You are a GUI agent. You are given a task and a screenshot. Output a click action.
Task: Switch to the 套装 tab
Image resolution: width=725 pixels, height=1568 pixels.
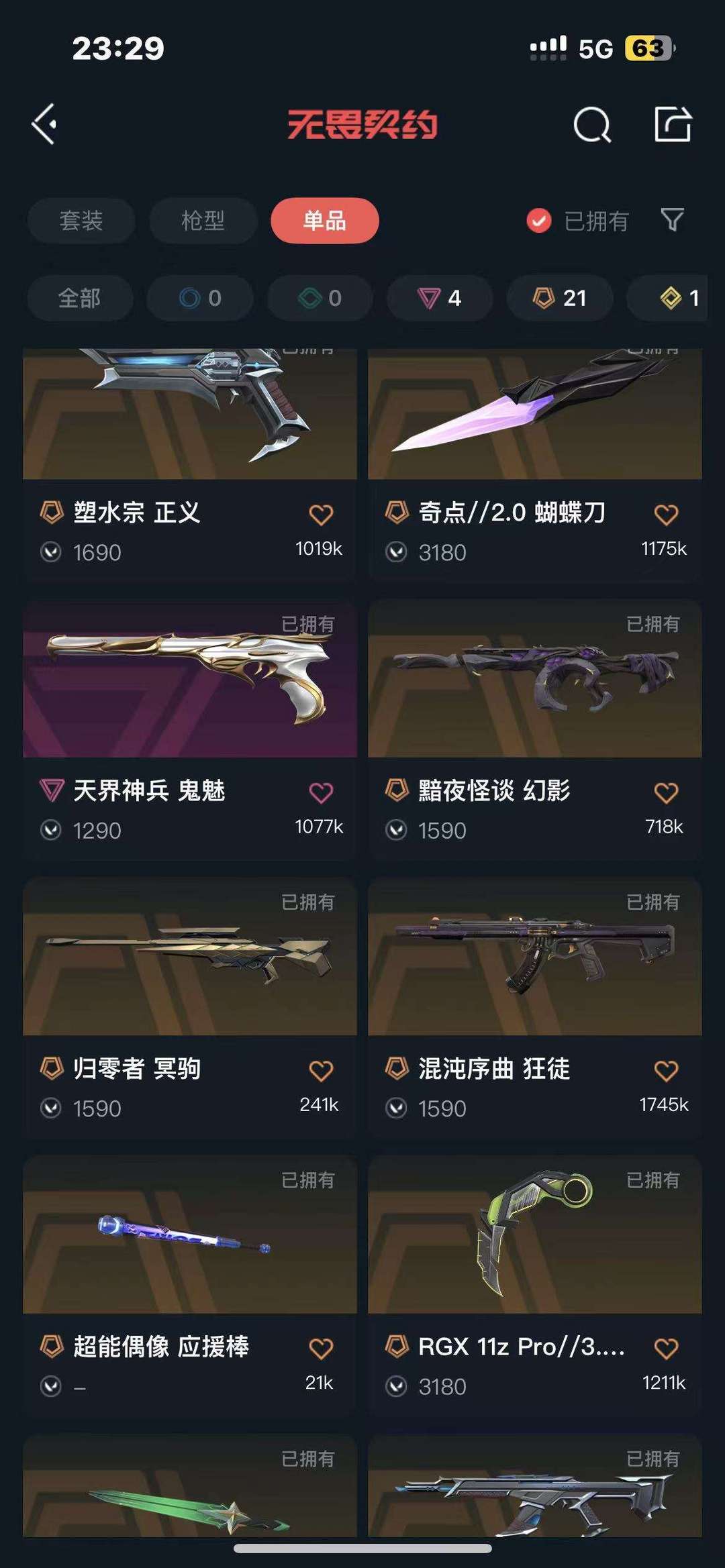point(81,221)
